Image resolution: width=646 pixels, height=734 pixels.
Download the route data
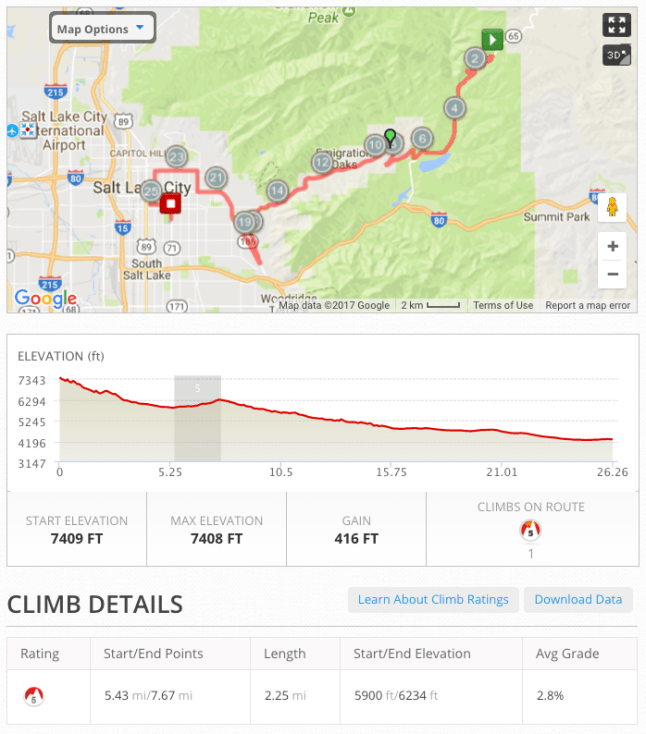click(x=578, y=600)
